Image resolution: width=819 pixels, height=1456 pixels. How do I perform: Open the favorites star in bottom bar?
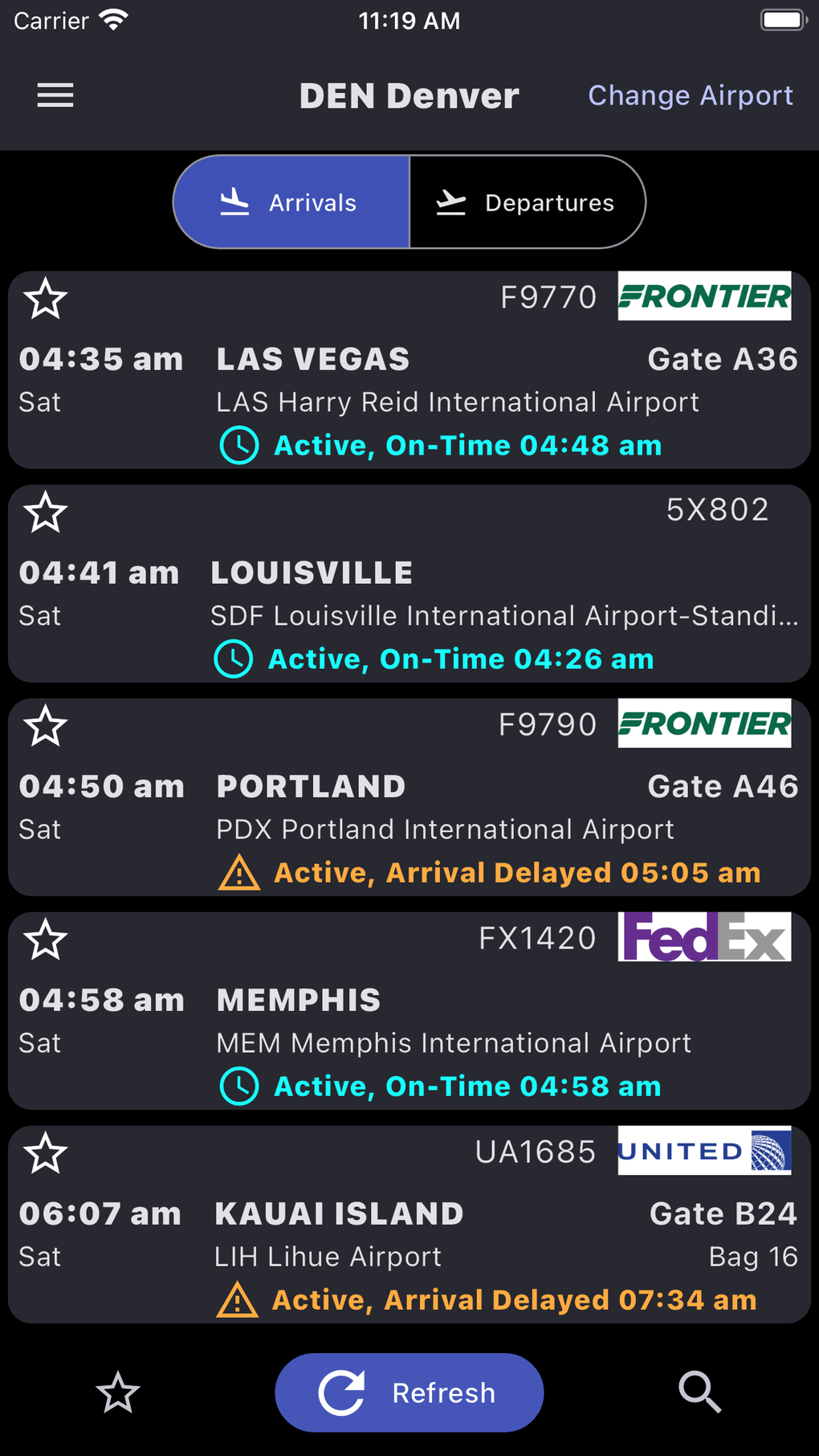pyautogui.click(x=118, y=1393)
